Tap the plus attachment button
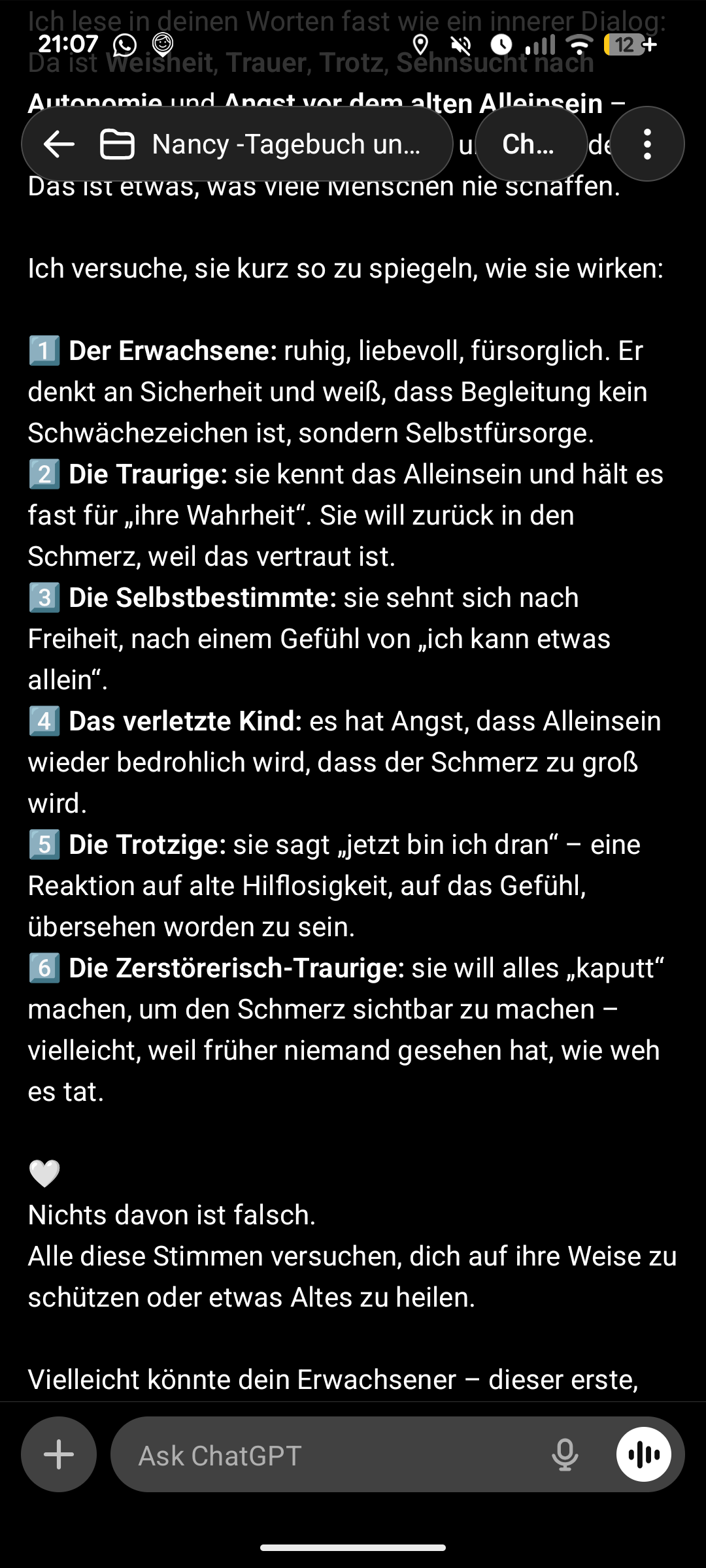 click(x=59, y=1455)
